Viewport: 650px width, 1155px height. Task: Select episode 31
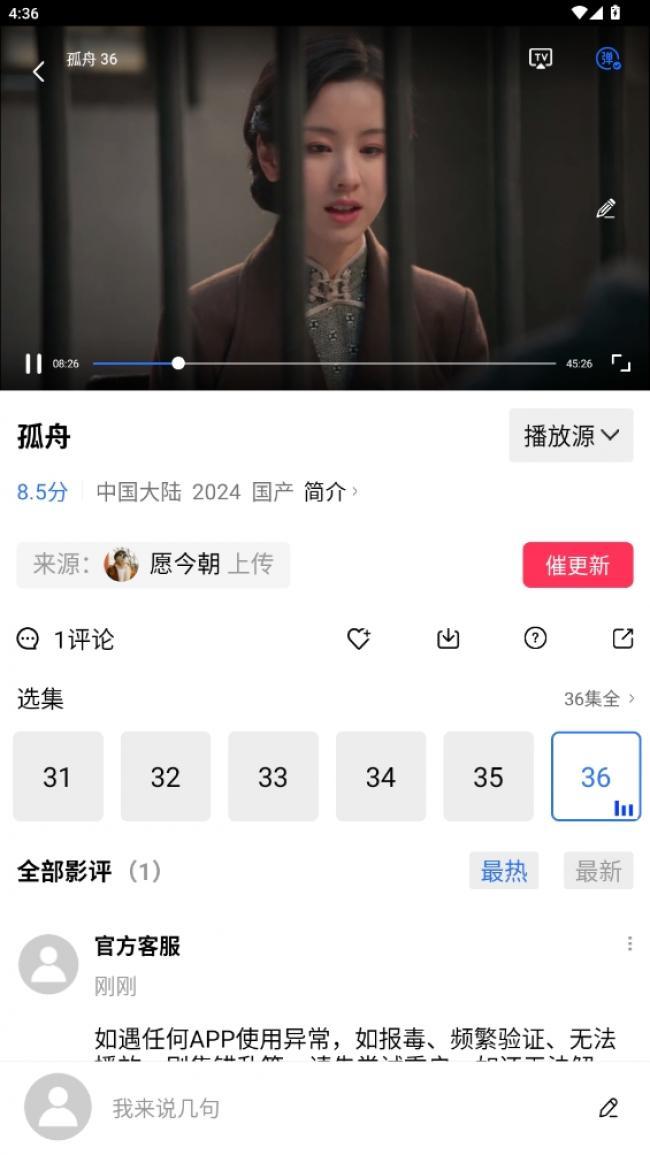(57, 777)
